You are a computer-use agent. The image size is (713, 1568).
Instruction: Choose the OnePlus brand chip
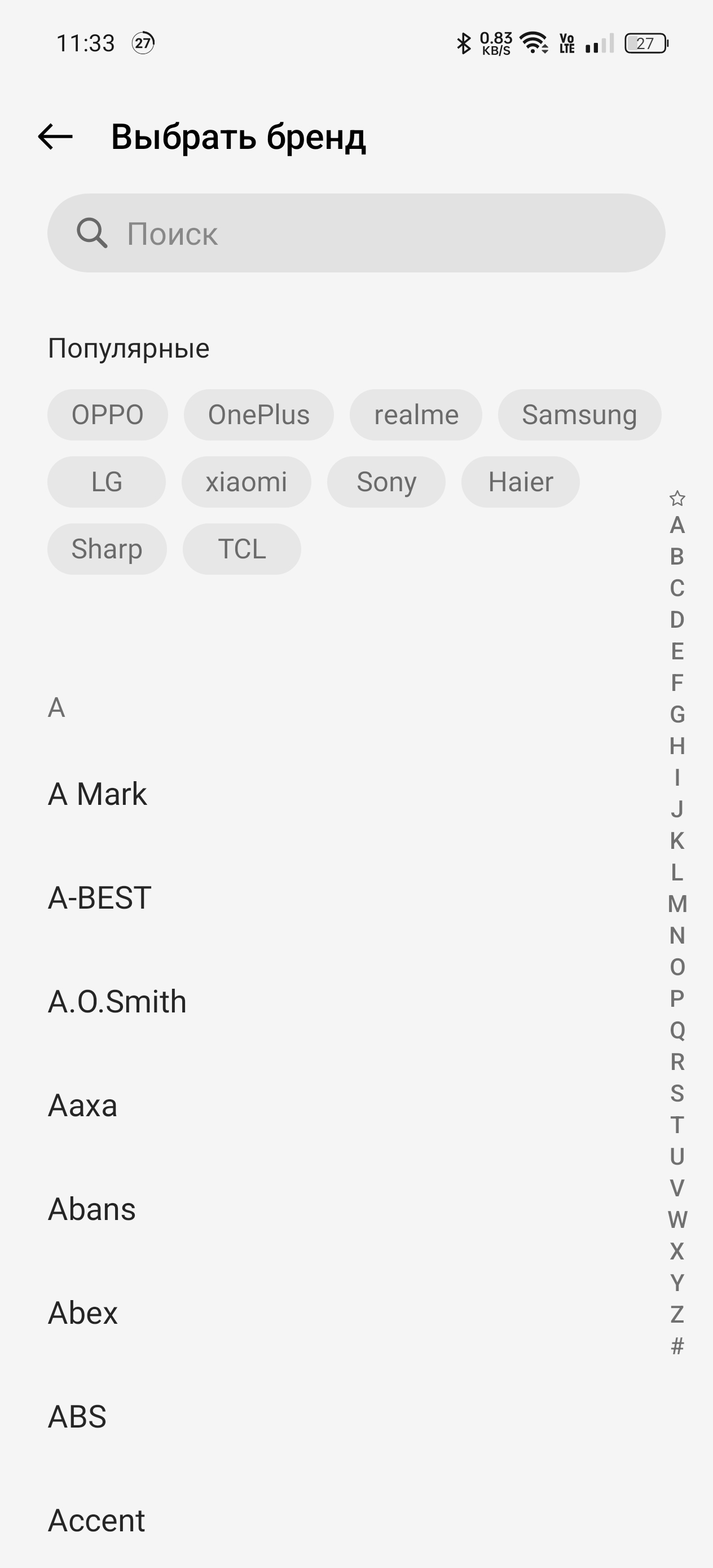[259, 415]
